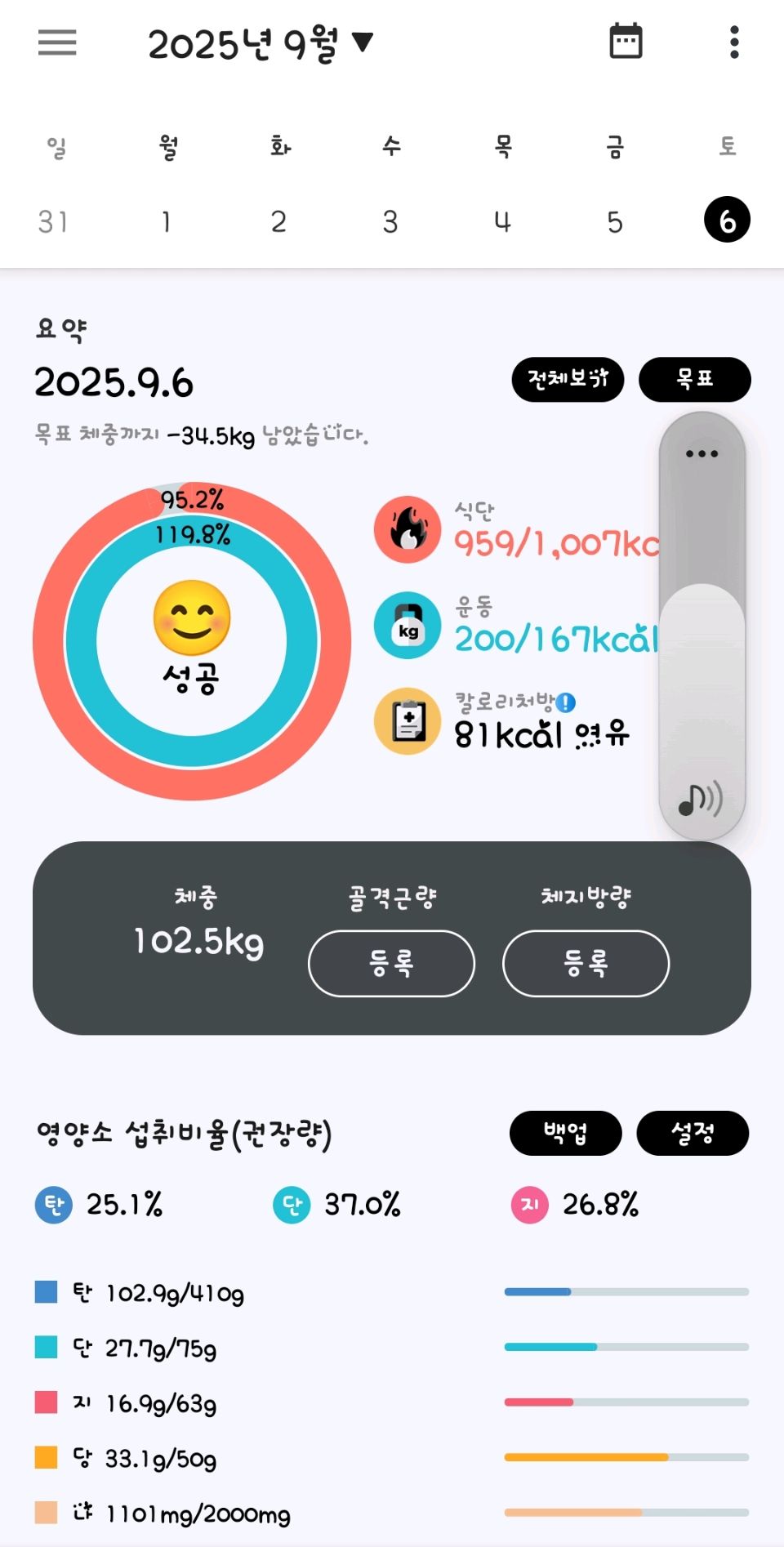The width and height of the screenshot is (784, 1547).
Task: Open the three-dot overflow menu
Action: pyautogui.click(x=734, y=42)
